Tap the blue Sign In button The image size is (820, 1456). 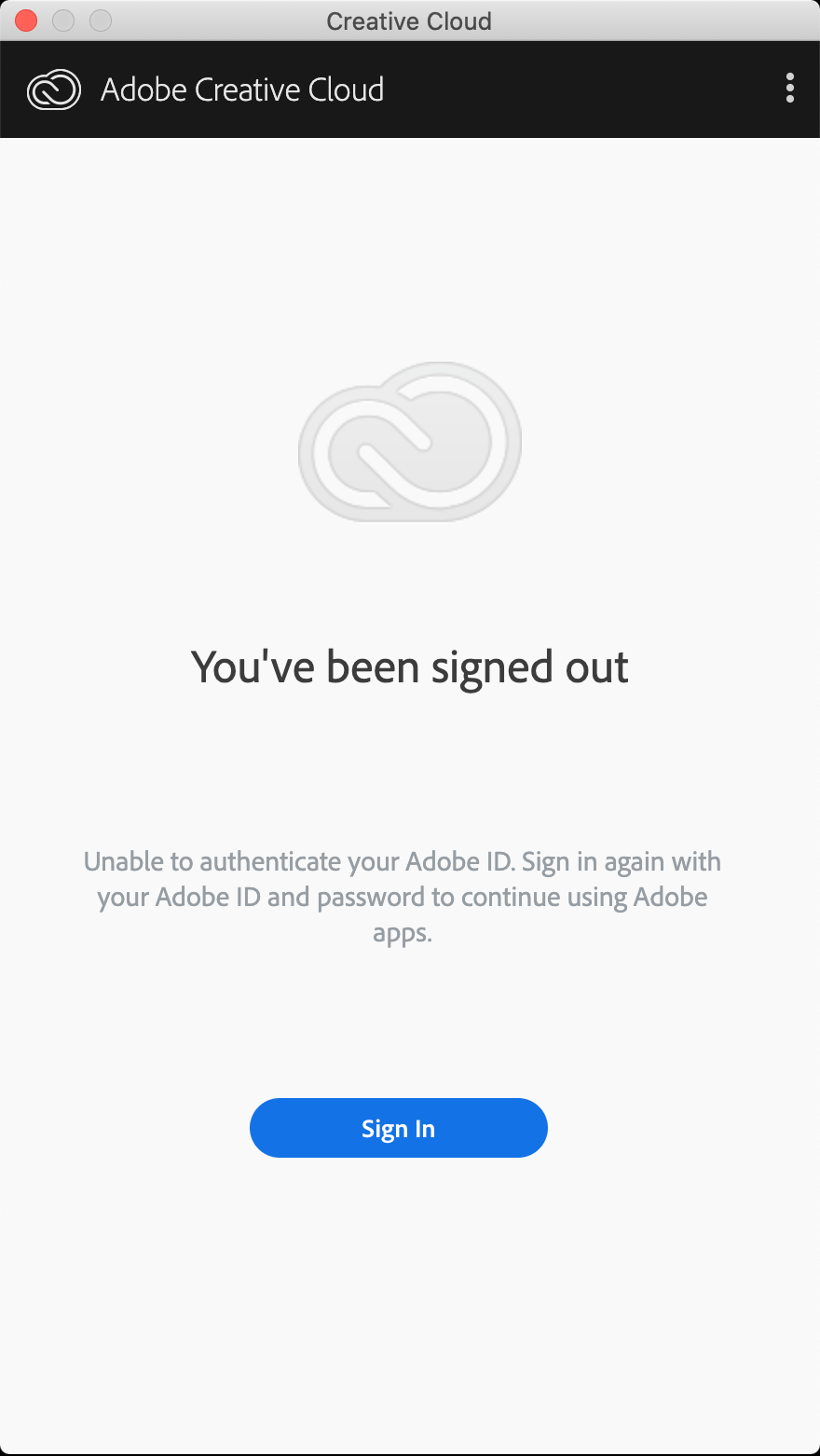[398, 1128]
